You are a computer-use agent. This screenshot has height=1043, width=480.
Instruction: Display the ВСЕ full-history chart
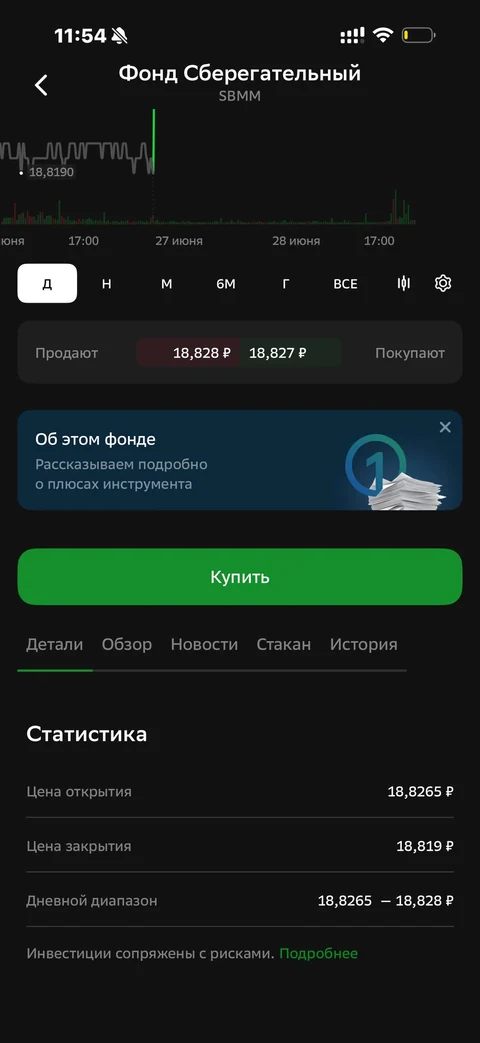point(345,283)
